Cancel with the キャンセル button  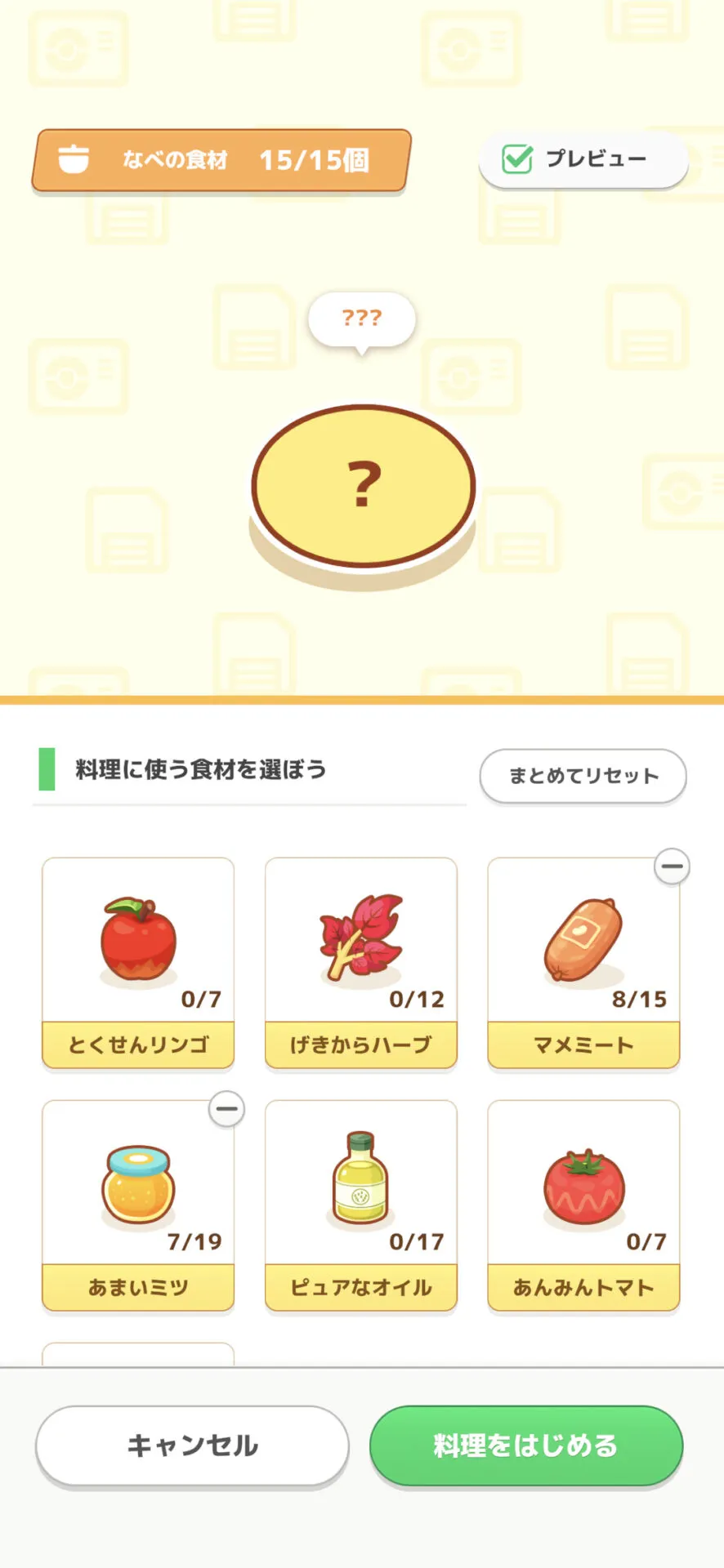point(192,1445)
